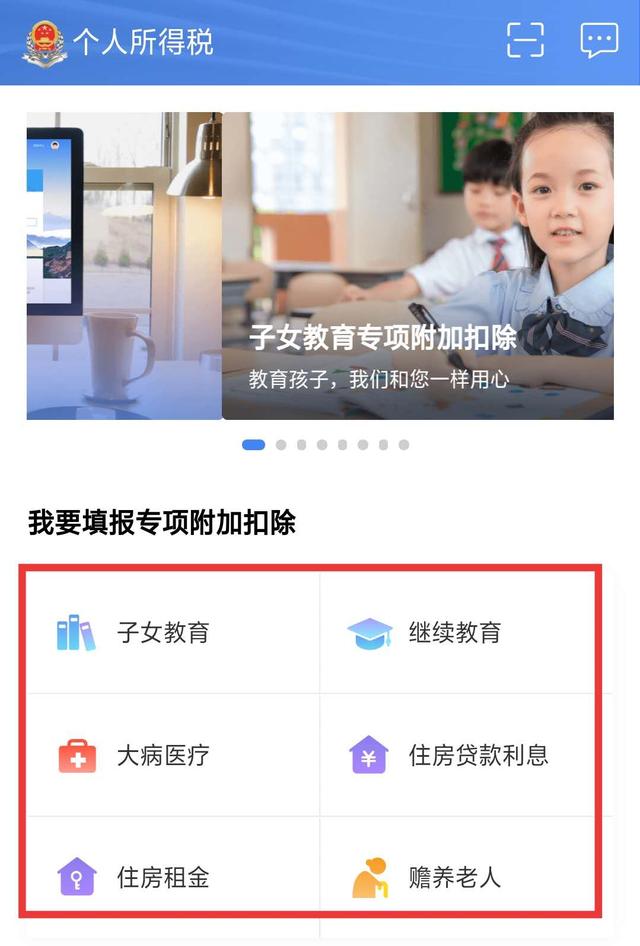The width and height of the screenshot is (640, 946).
Task: Select 子女教育 deduction
Action: click(163, 633)
